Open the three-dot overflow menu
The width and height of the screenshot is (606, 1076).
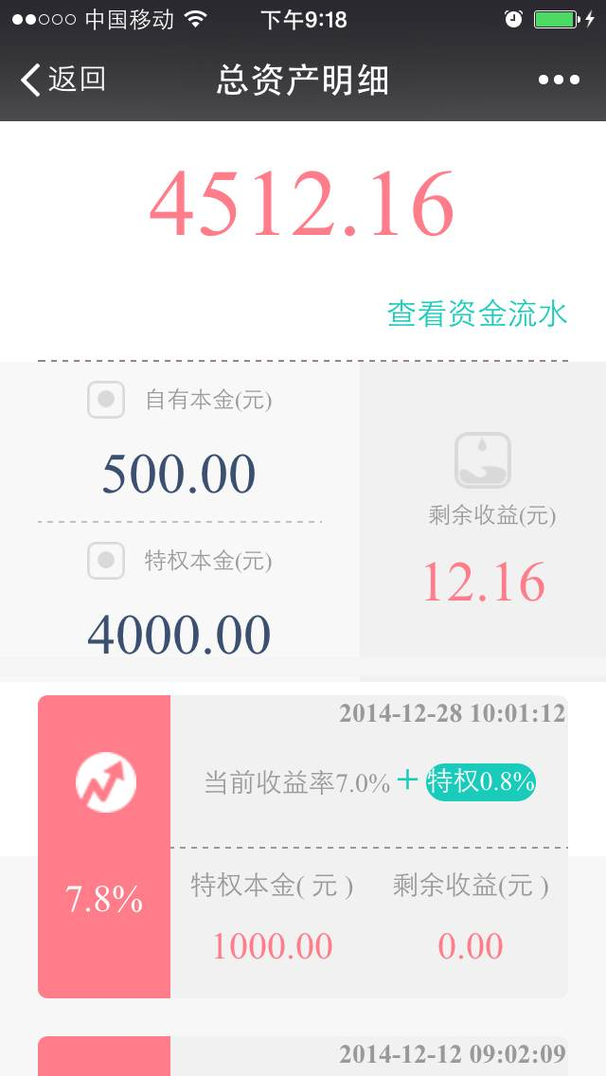pos(559,80)
